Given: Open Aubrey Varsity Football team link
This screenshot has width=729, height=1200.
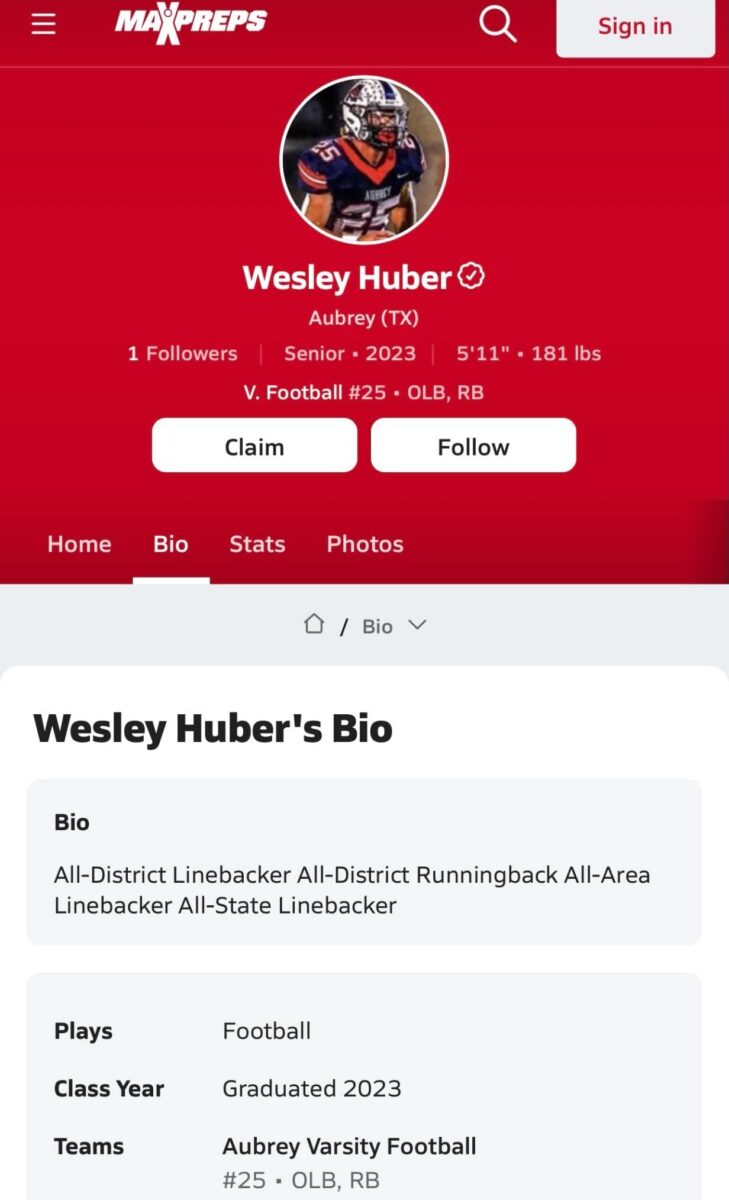Looking at the screenshot, I should 349,1146.
